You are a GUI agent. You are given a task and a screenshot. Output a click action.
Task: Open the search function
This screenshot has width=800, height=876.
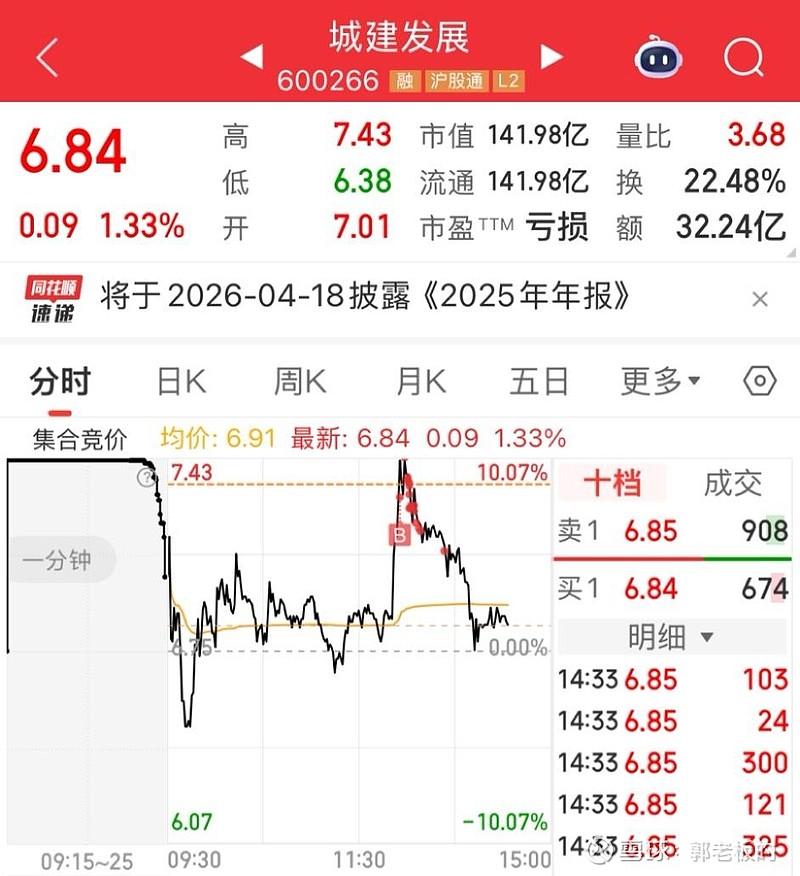point(744,57)
